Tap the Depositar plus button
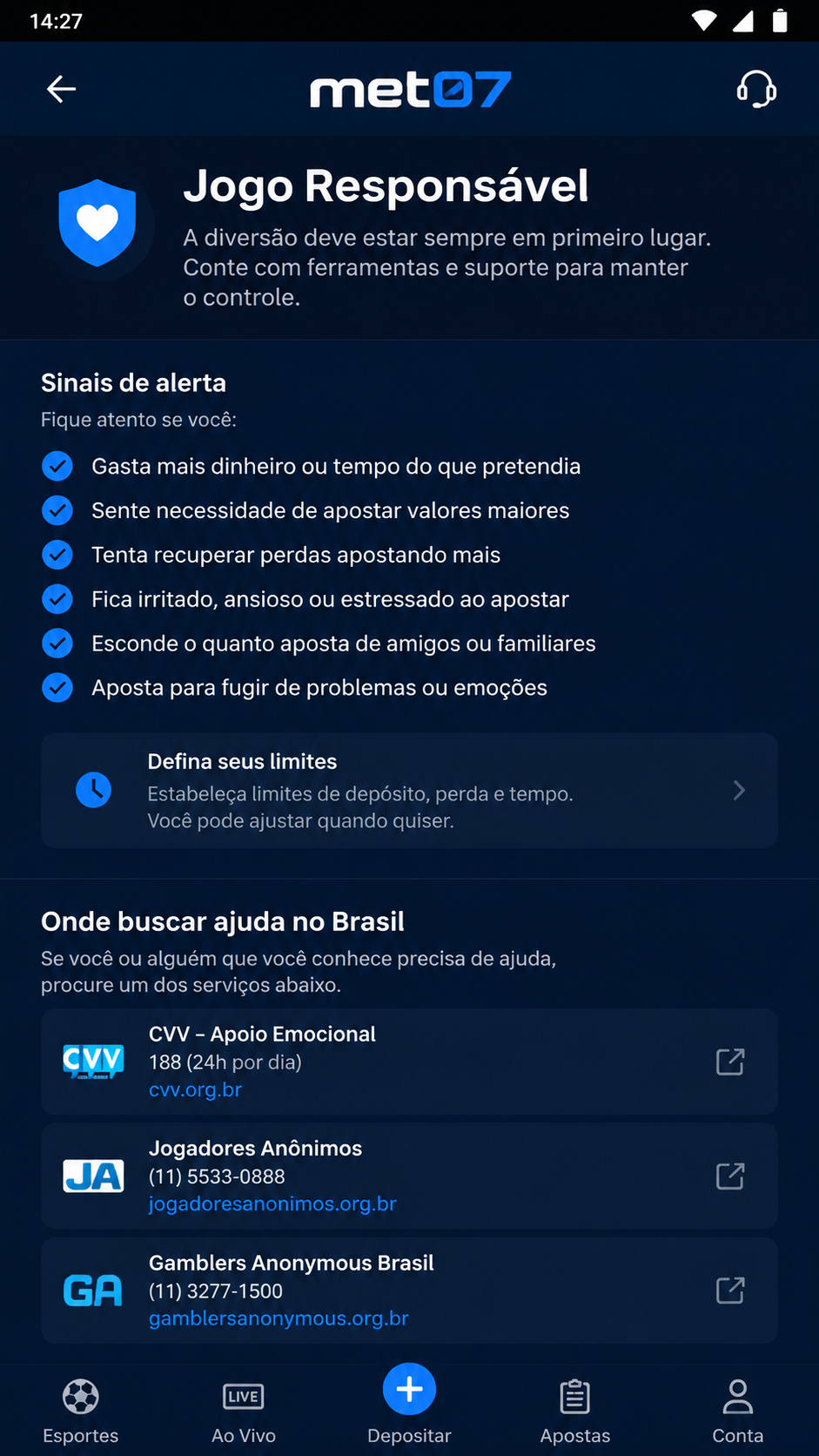This screenshot has height=1456, width=819. point(409,1389)
